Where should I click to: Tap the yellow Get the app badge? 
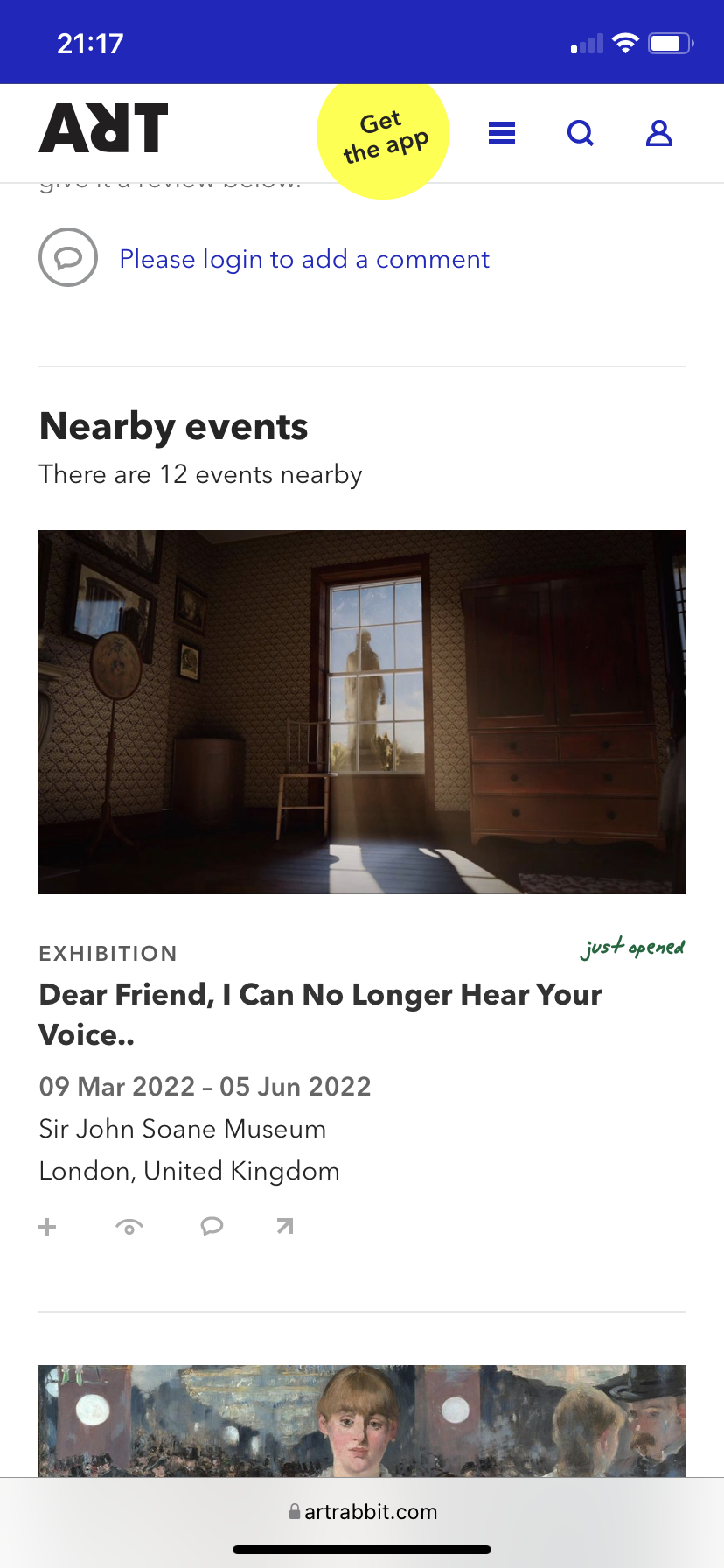click(x=383, y=136)
